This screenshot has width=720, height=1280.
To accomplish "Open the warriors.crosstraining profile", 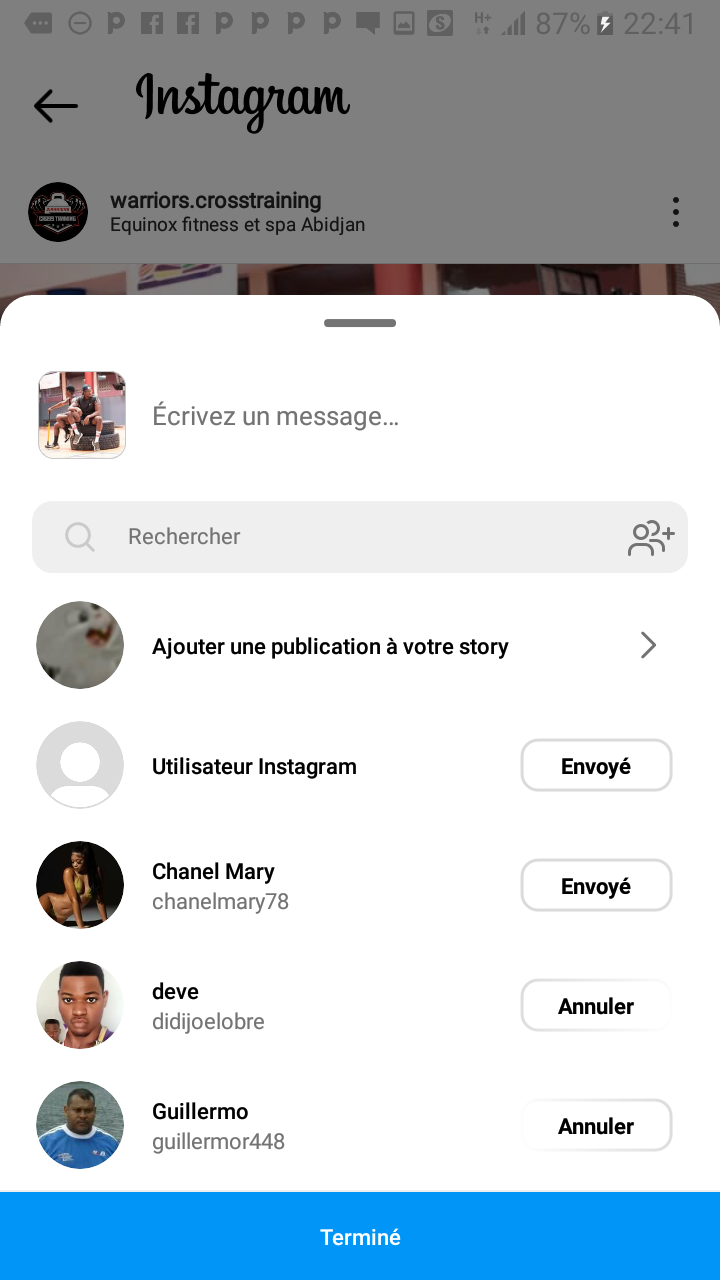I will [215, 201].
